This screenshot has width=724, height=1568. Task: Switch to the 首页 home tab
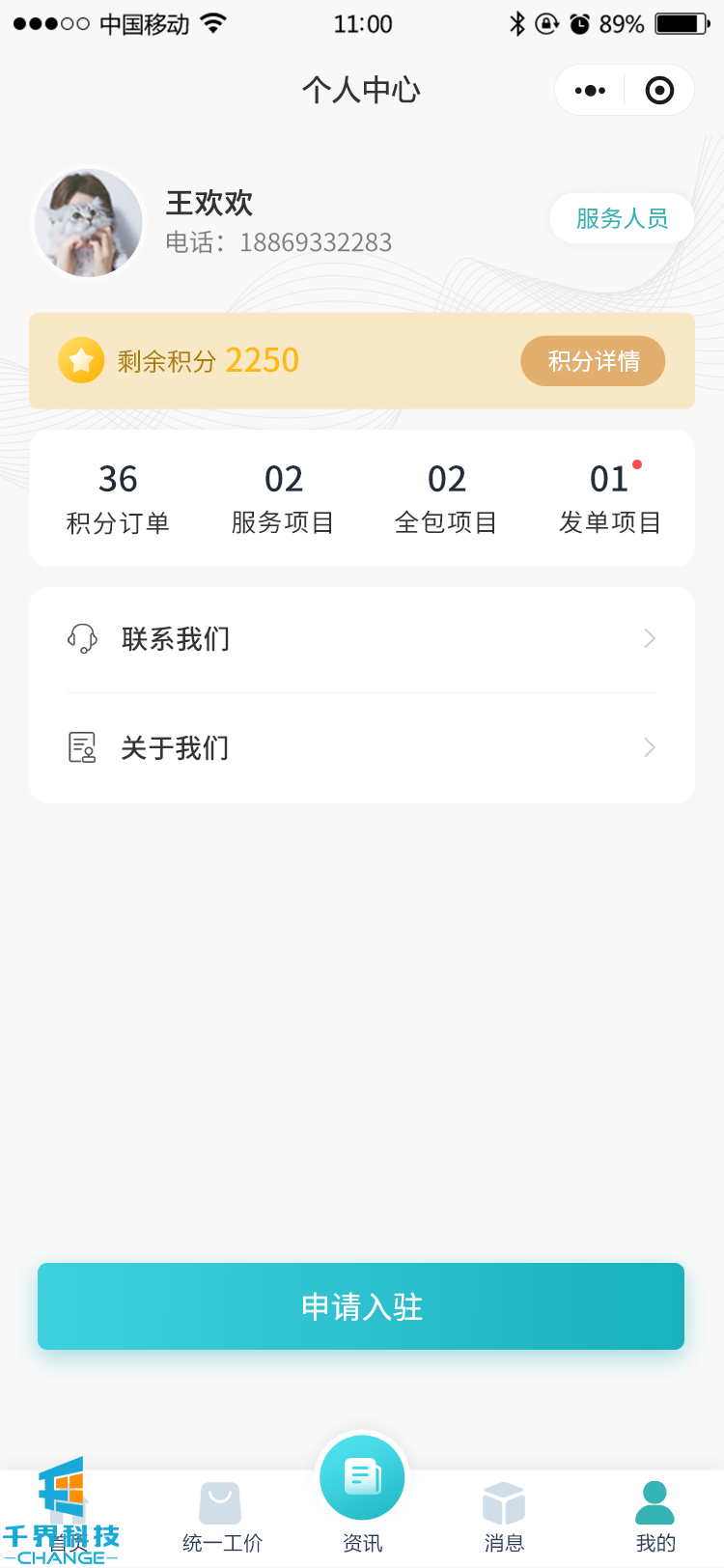tap(66, 1516)
